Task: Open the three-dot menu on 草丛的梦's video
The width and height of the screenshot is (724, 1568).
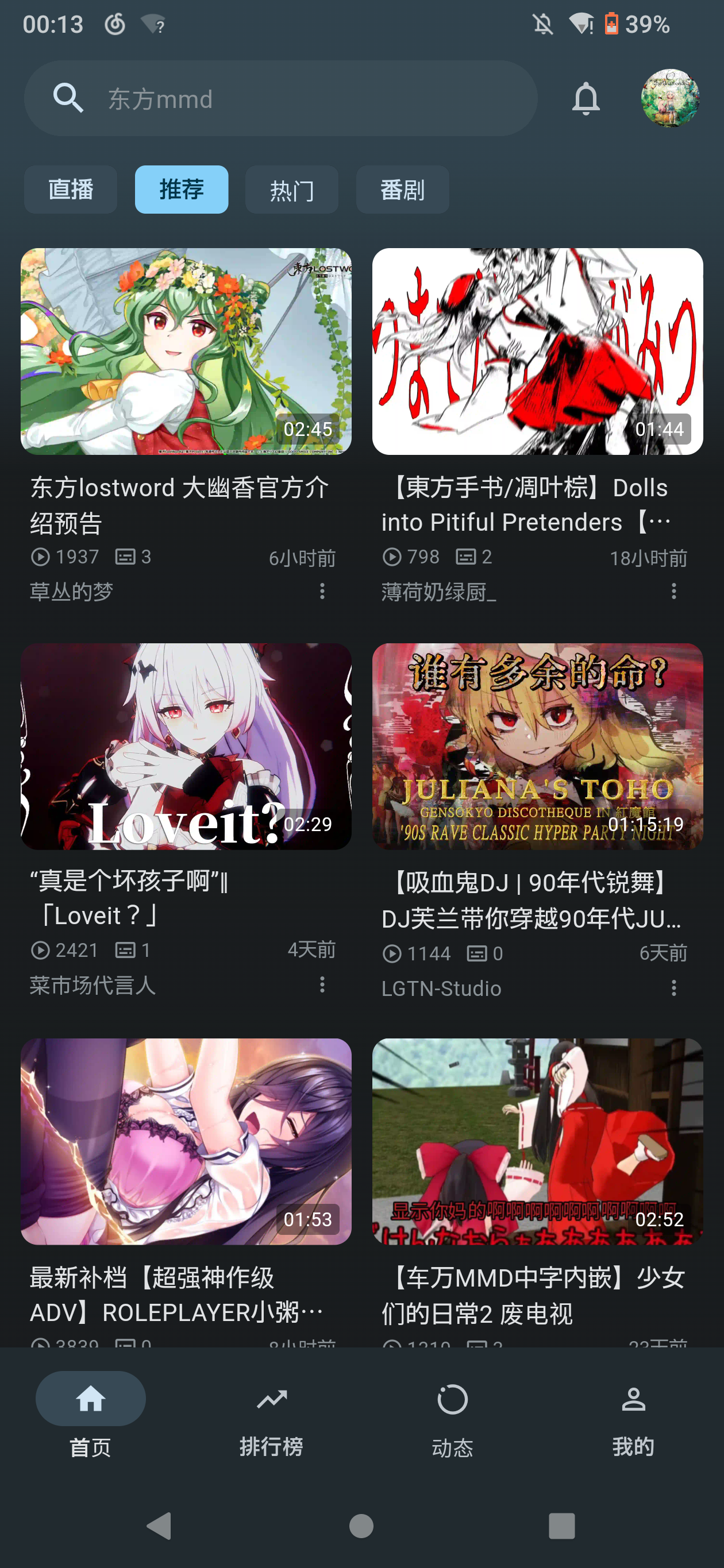Action: [x=322, y=591]
